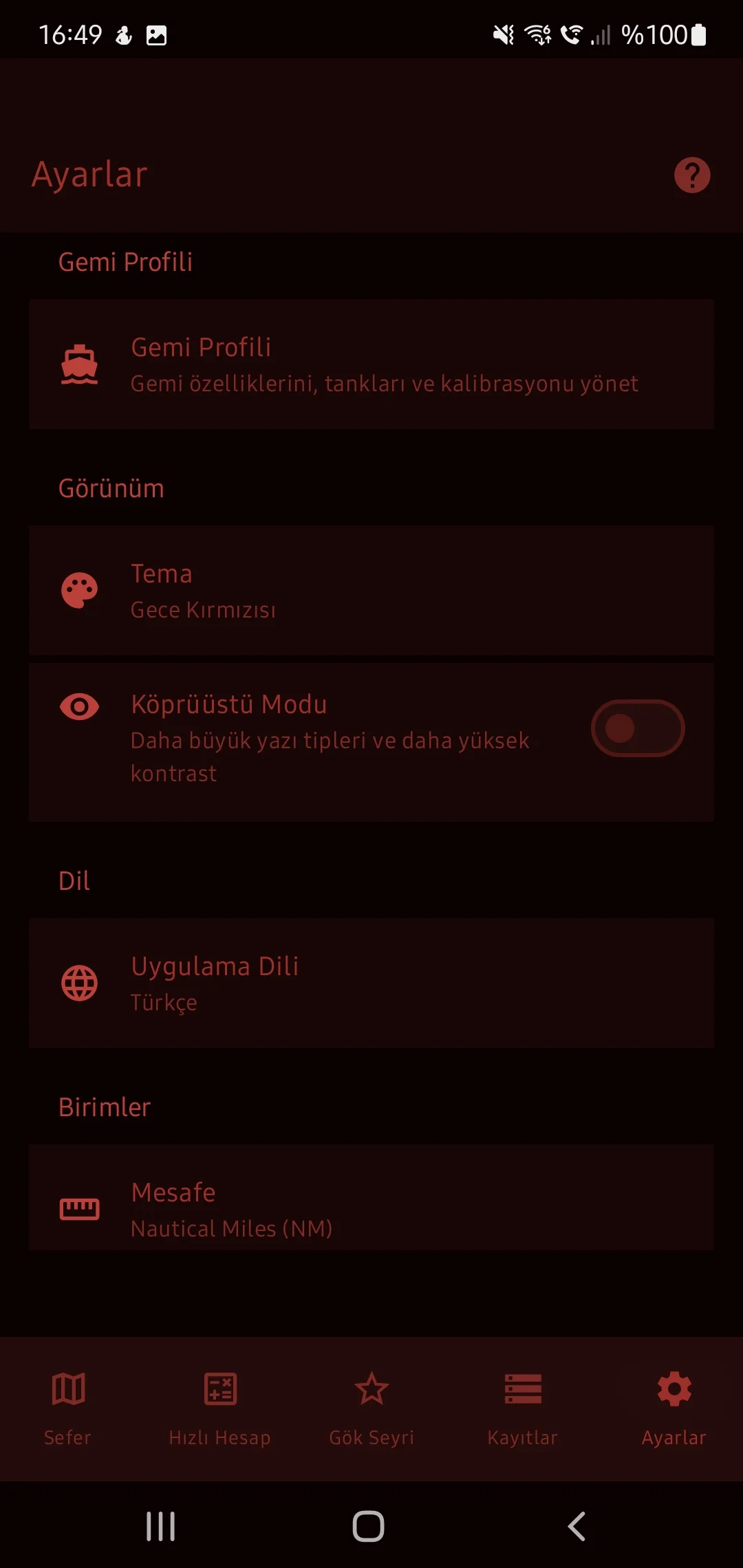
Task: Tap the help question mark icon
Action: tap(691, 175)
